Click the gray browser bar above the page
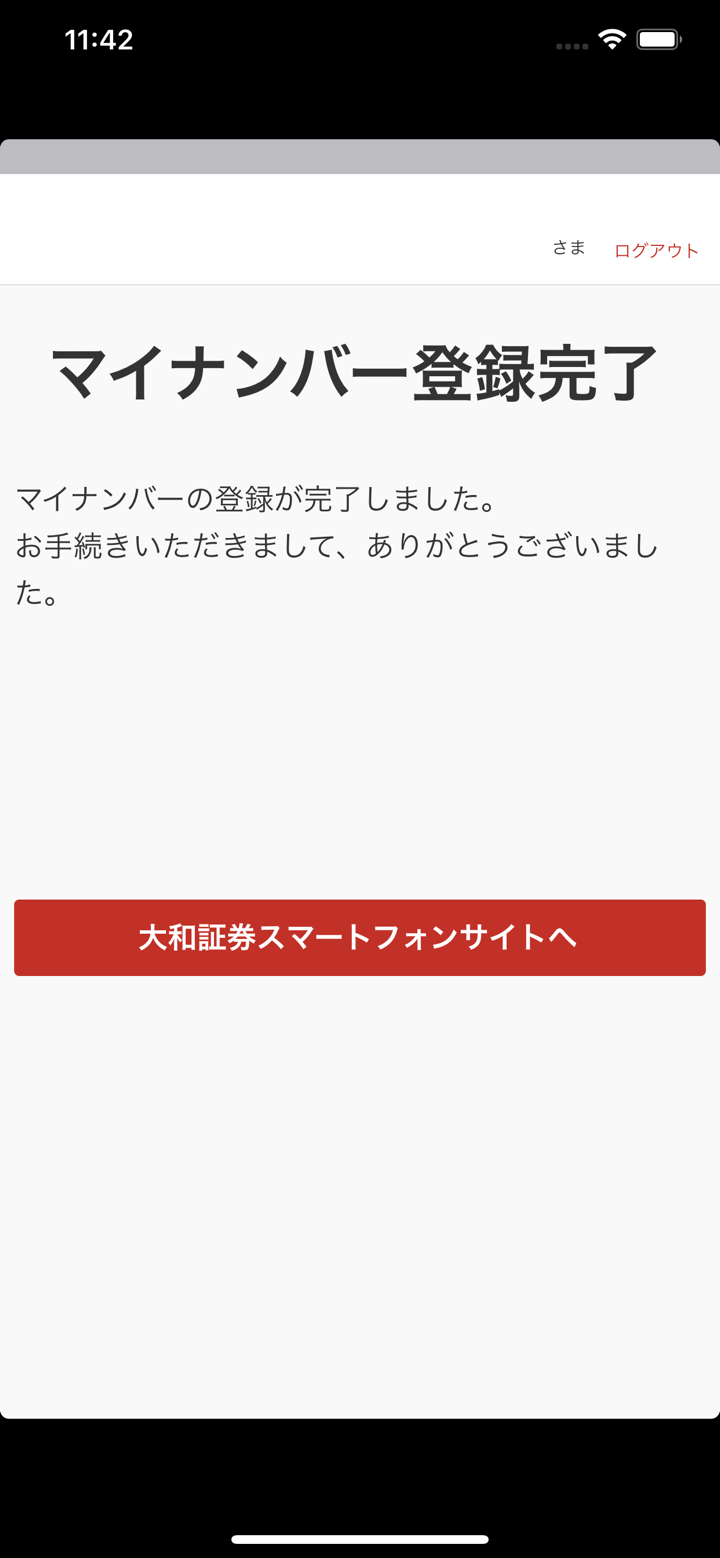The width and height of the screenshot is (720, 1558). 360,155
